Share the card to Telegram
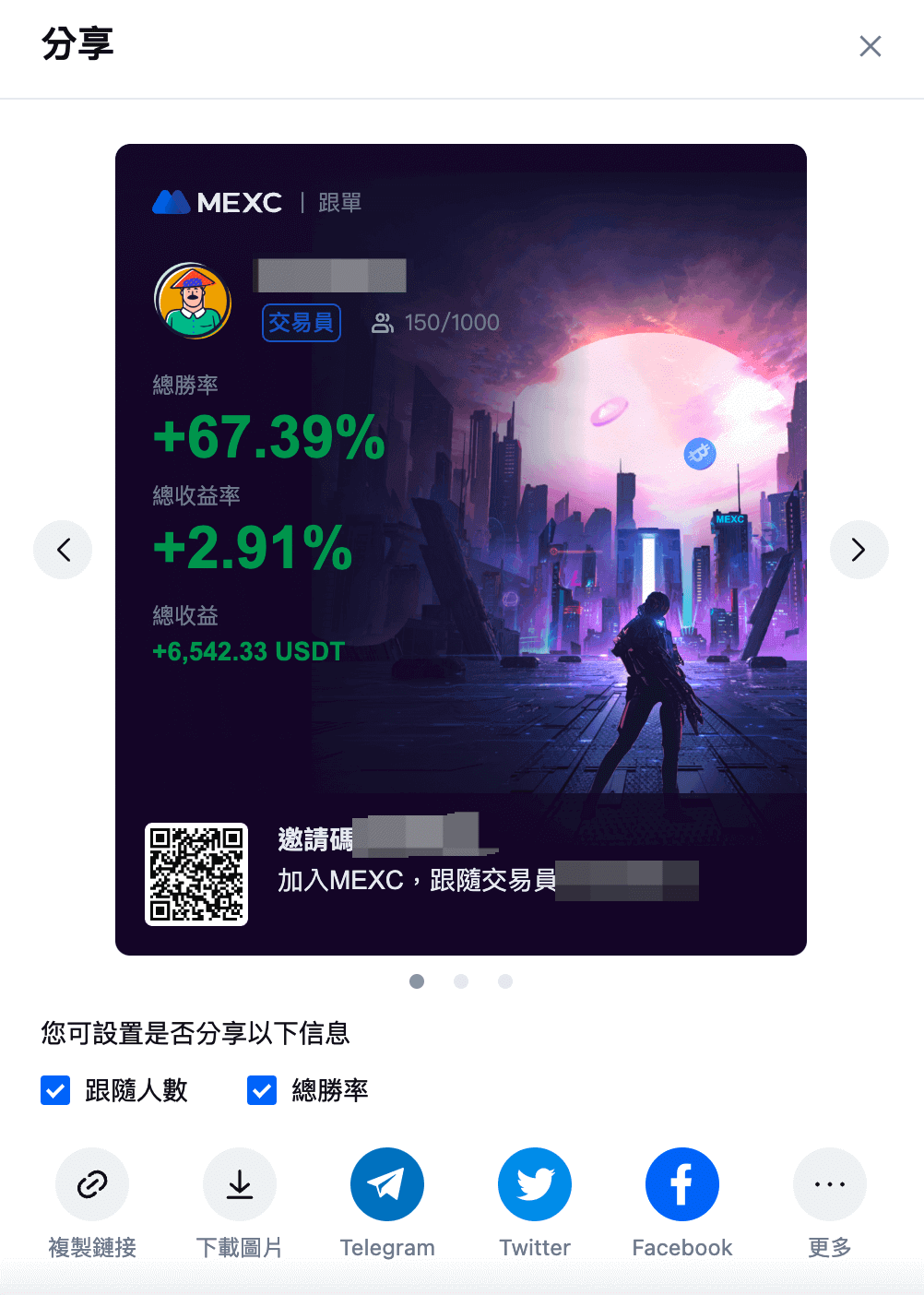Image resolution: width=924 pixels, height=1295 pixels. coord(387,1184)
